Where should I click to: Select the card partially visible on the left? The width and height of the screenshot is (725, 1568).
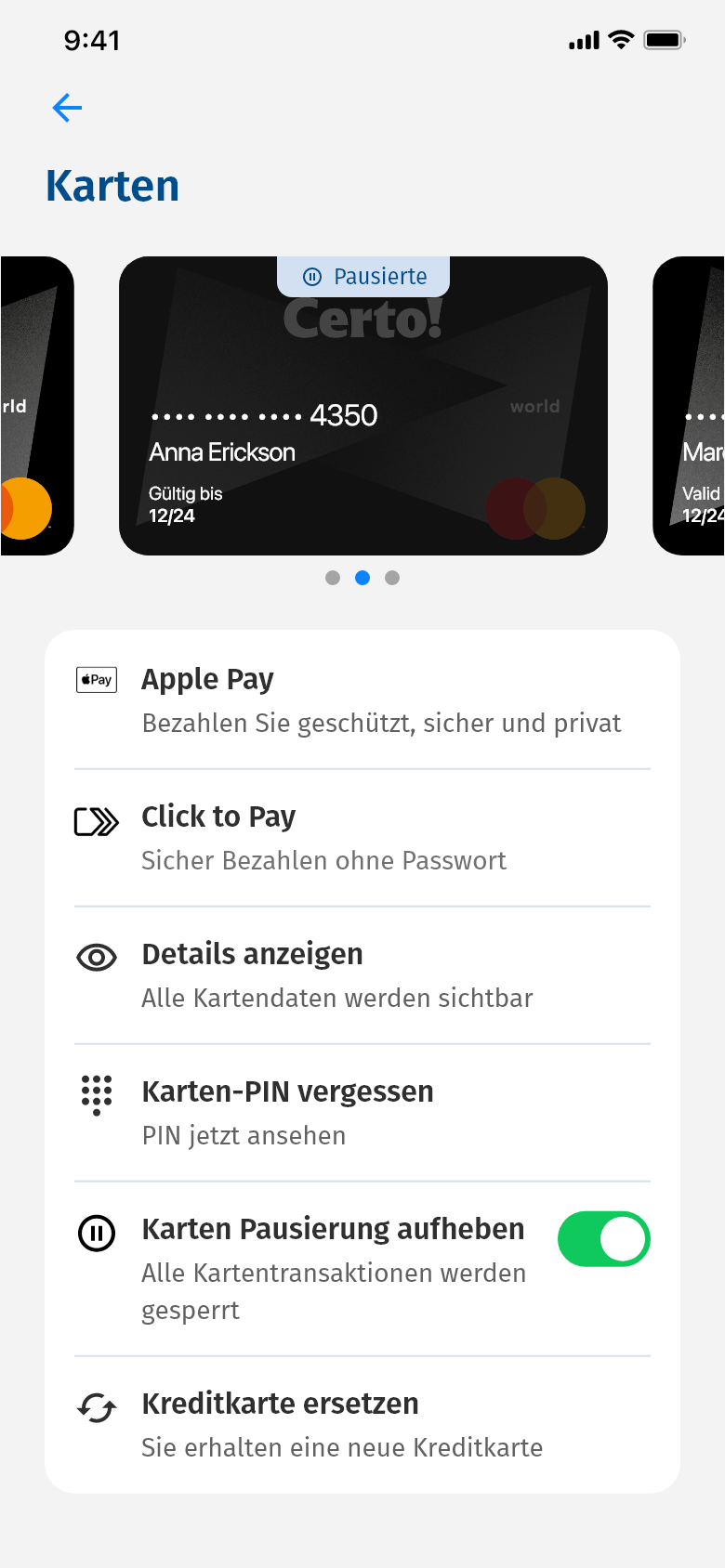coord(37,406)
